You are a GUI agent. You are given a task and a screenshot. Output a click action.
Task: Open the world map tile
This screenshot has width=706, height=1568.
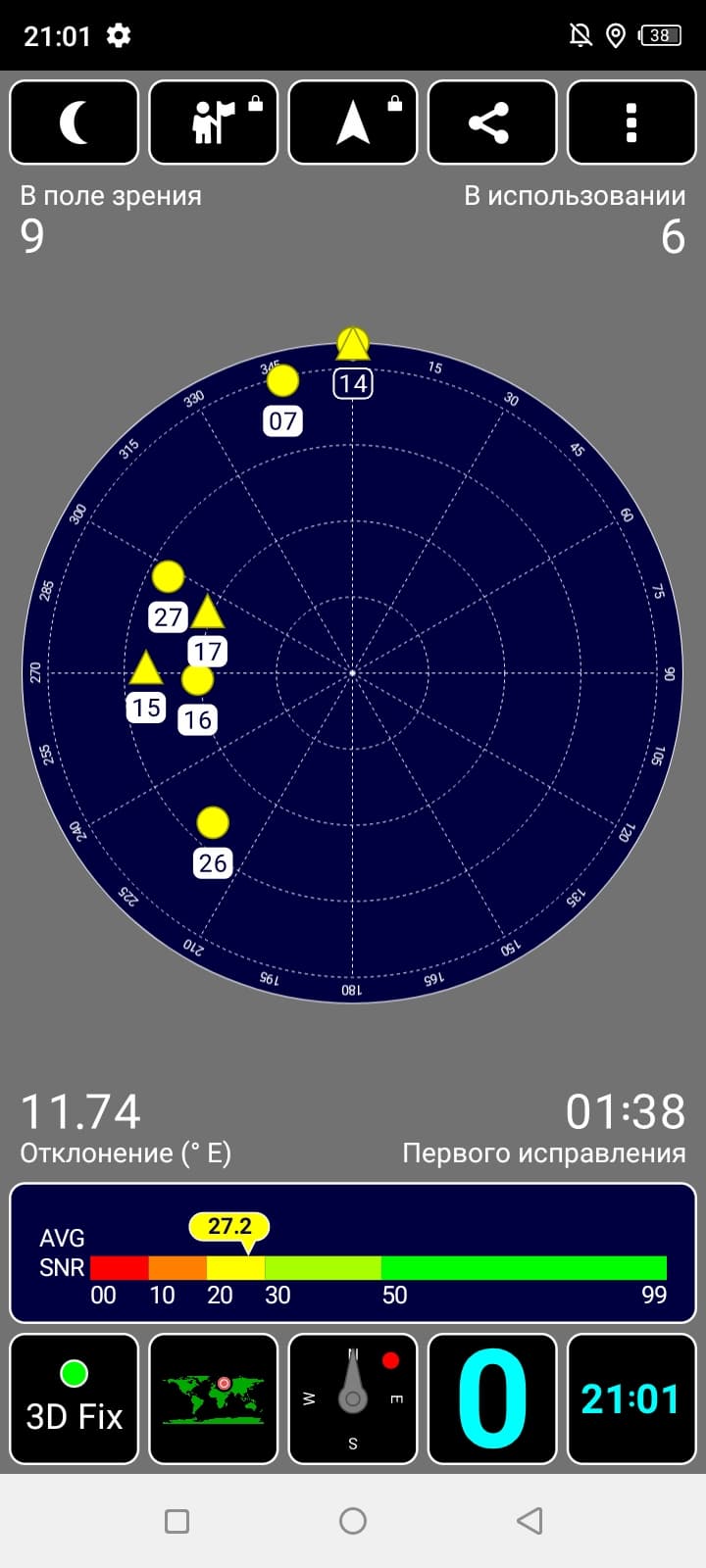[x=214, y=1398]
